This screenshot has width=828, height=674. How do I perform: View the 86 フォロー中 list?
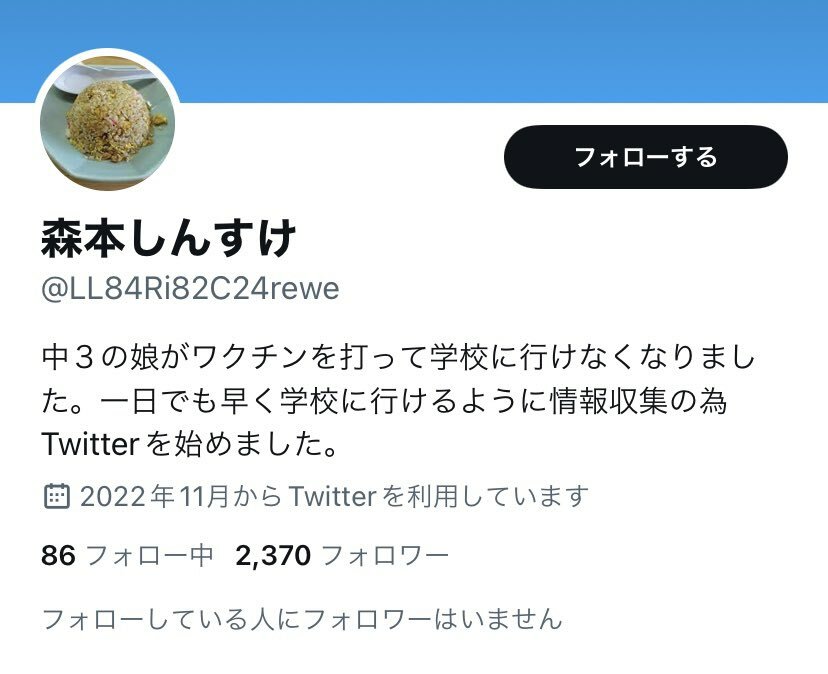tap(127, 555)
